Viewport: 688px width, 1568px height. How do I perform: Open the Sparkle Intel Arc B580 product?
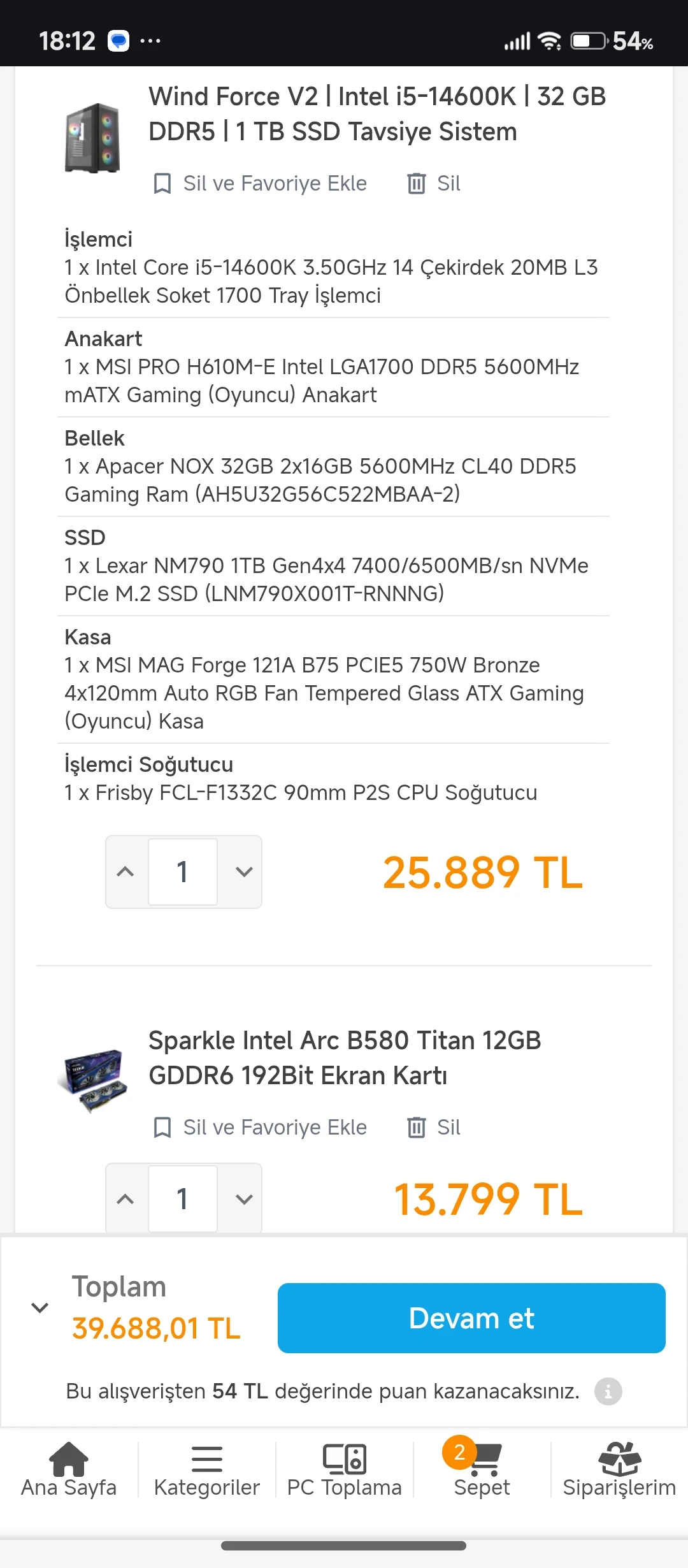(x=344, y=1057)
